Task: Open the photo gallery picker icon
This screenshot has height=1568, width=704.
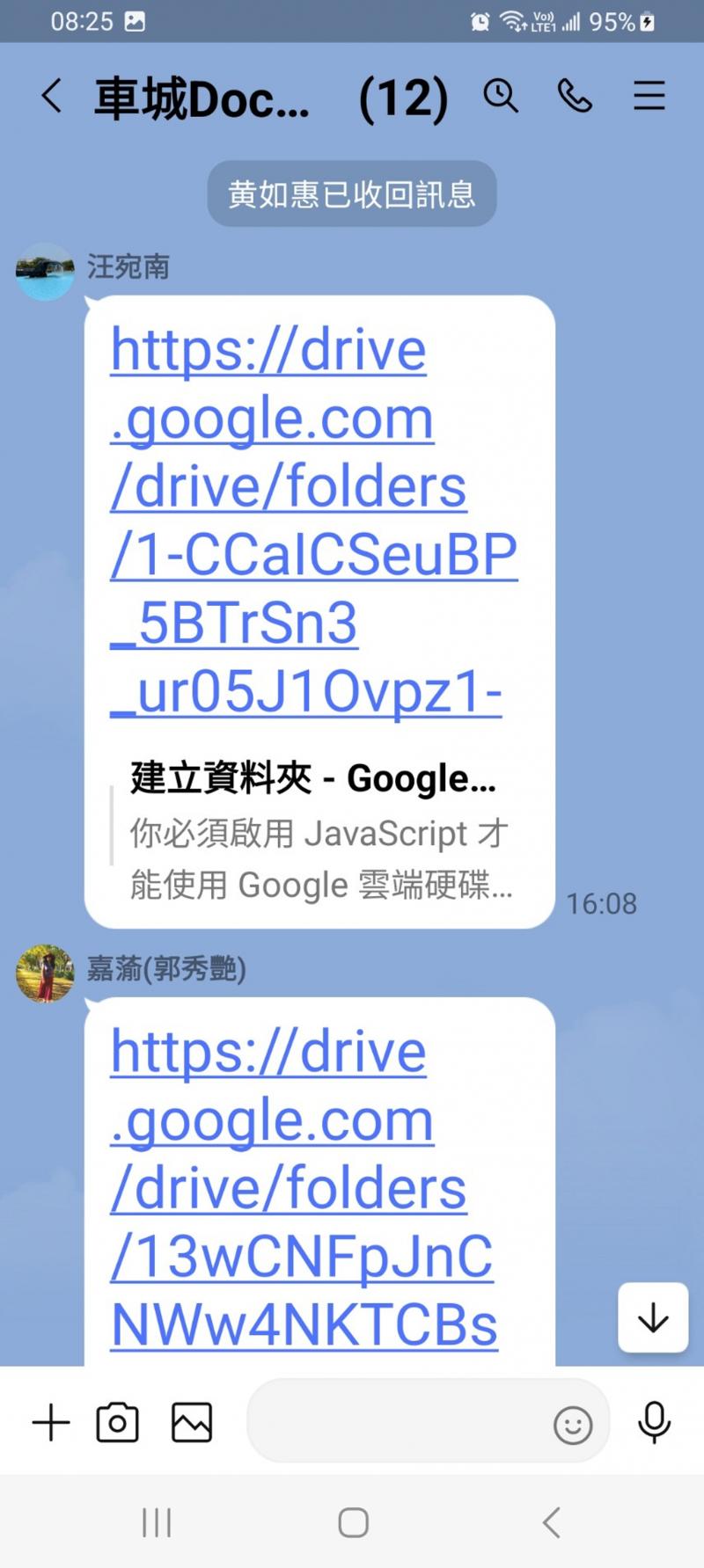Action: (x=190, y=1421)
